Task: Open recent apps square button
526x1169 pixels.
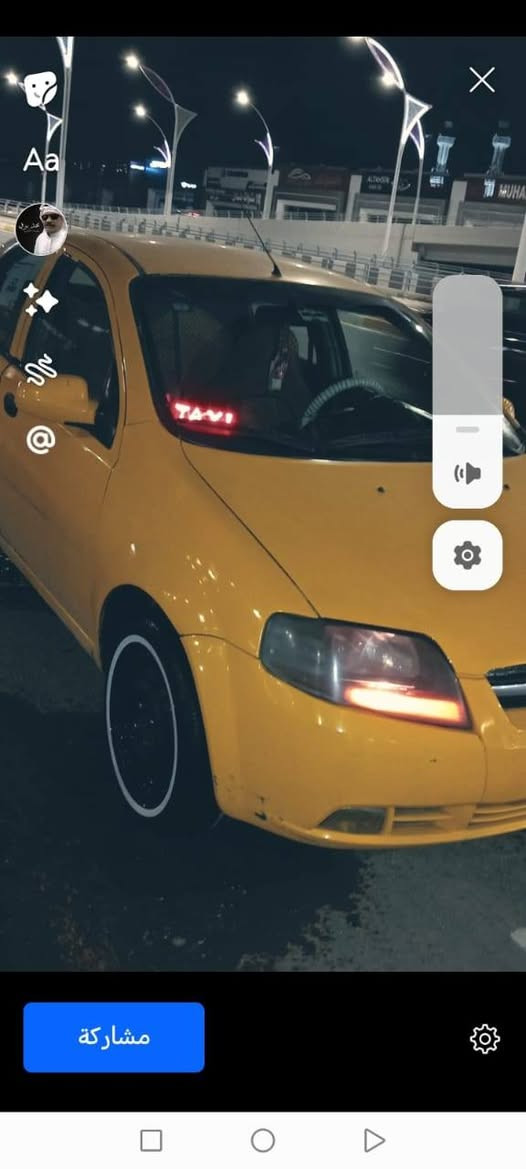Action: 151,1140
